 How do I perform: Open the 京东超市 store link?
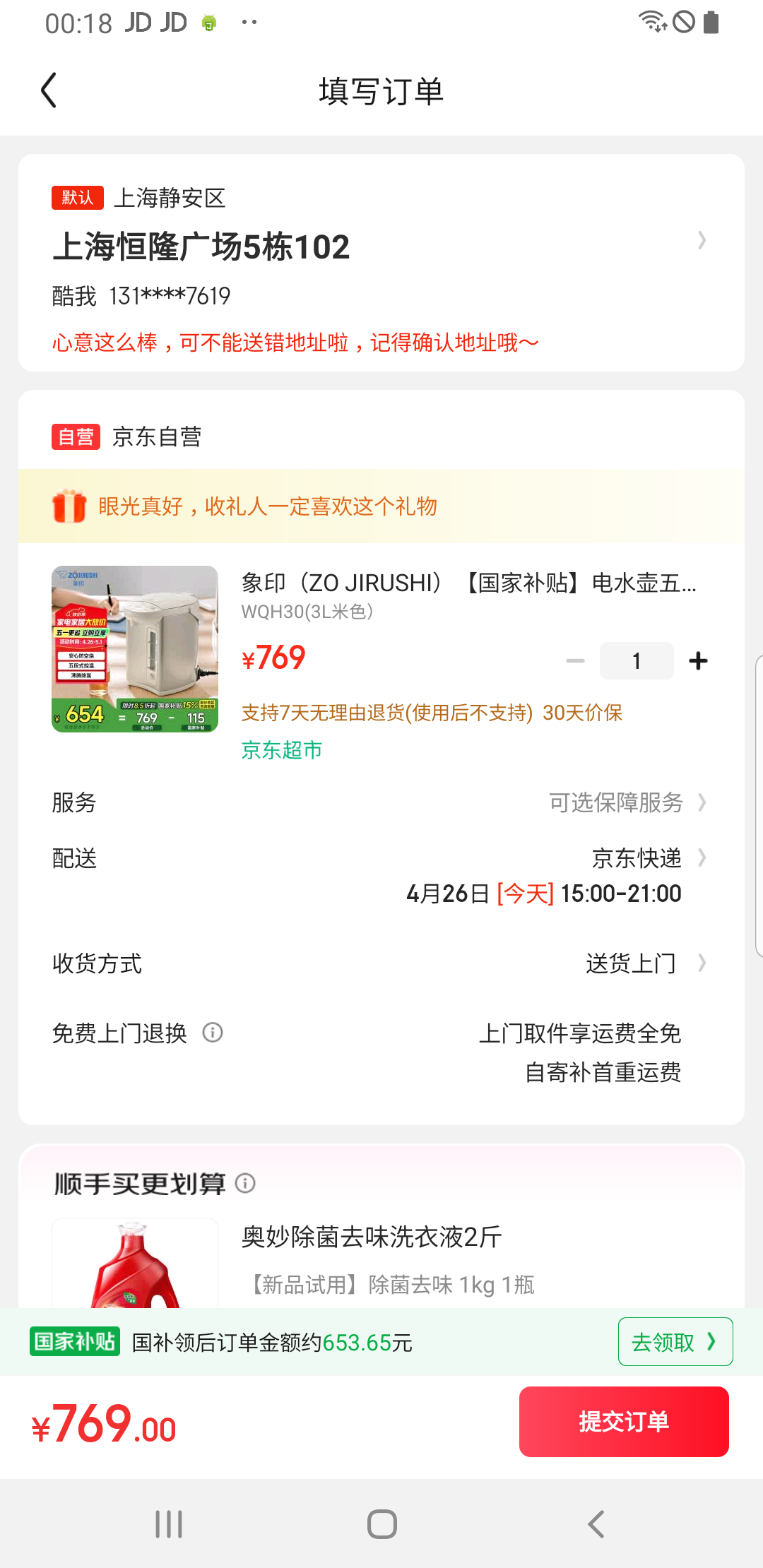(280, 750)
